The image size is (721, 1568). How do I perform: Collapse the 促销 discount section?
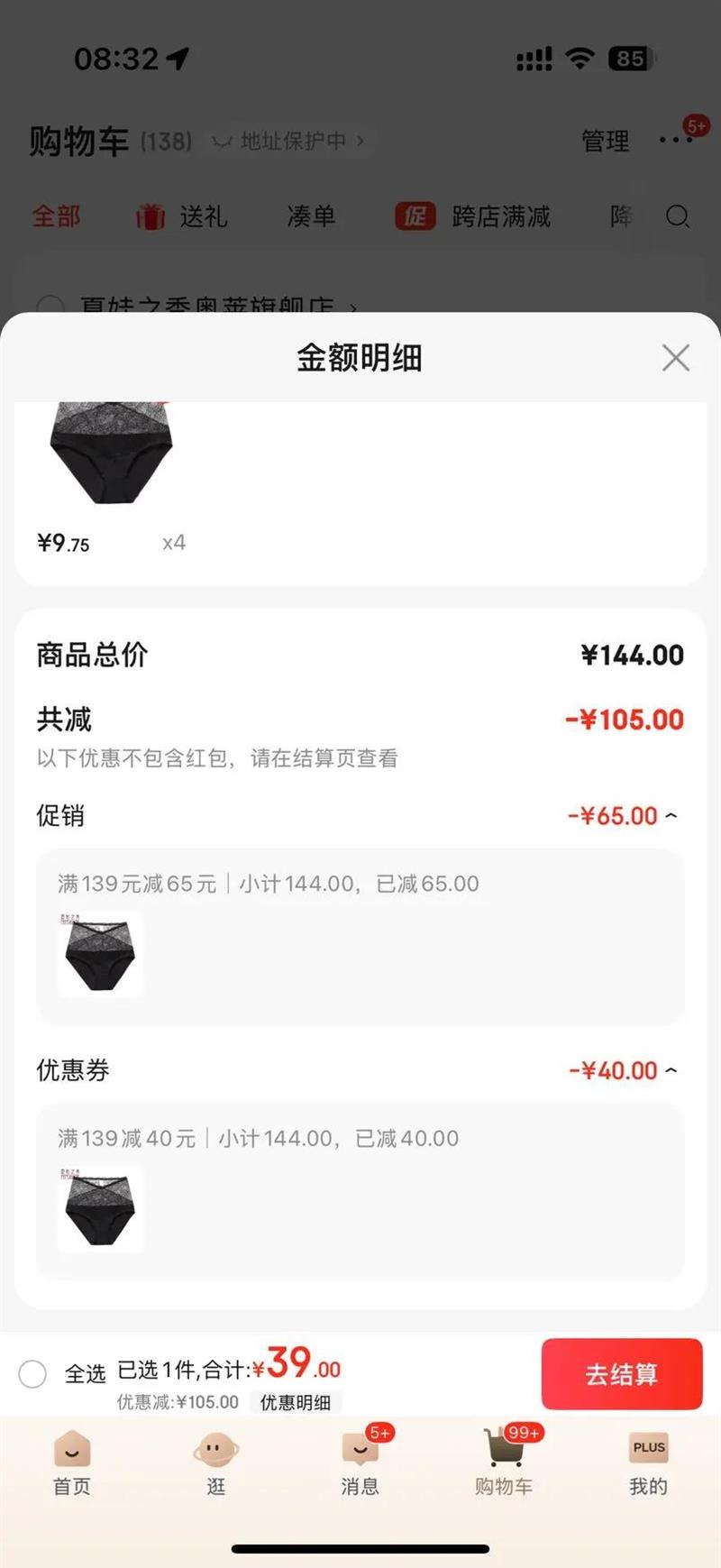tap(671, 816)
